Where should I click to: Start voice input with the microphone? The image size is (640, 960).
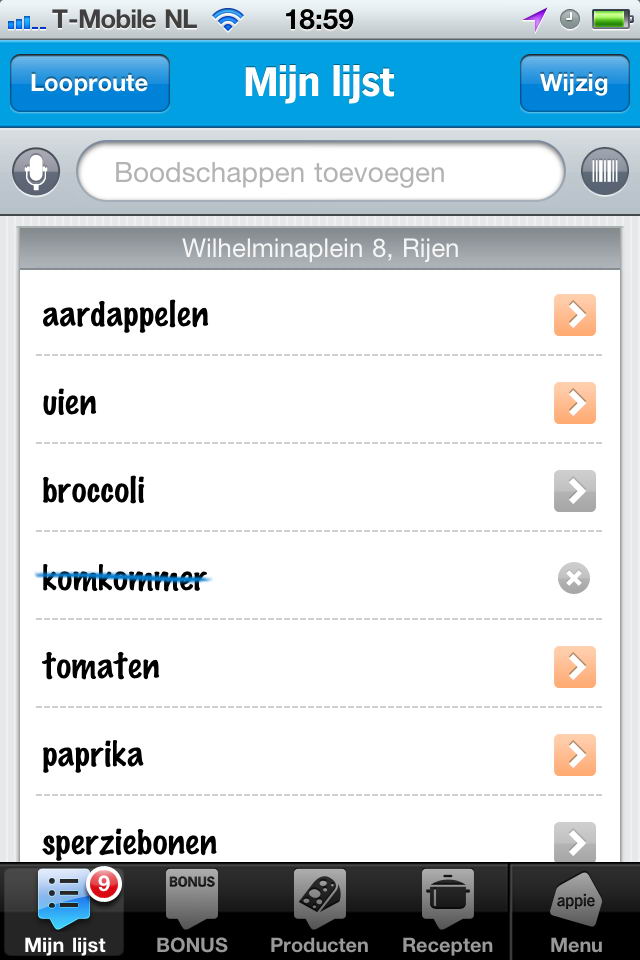(x=36, y=173)
